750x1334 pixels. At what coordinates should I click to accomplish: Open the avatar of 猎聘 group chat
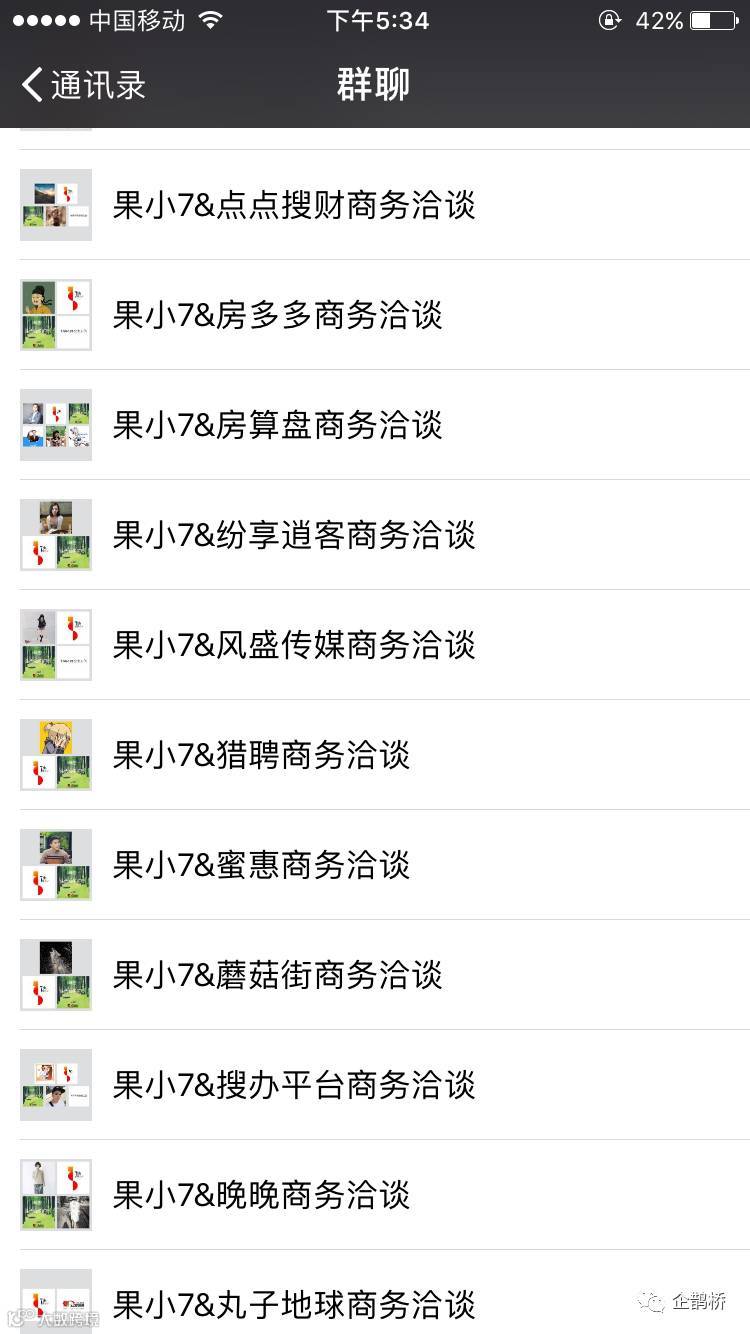click(x=56, y=754)
